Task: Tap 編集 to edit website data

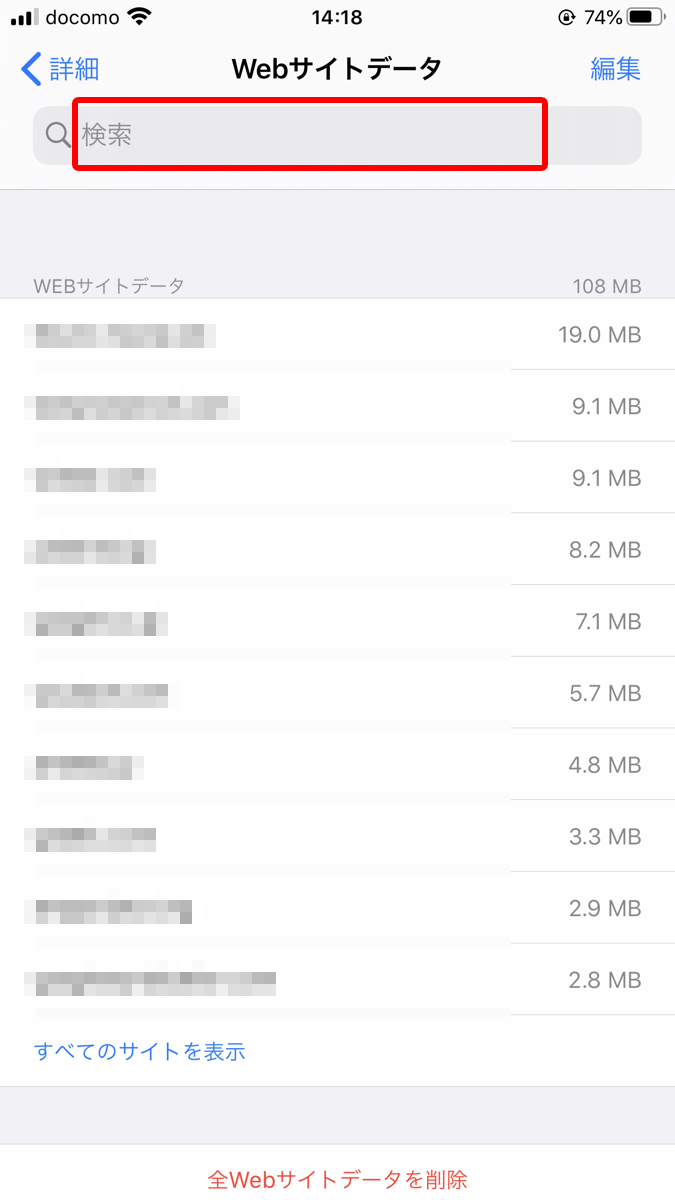Action: 615,69
